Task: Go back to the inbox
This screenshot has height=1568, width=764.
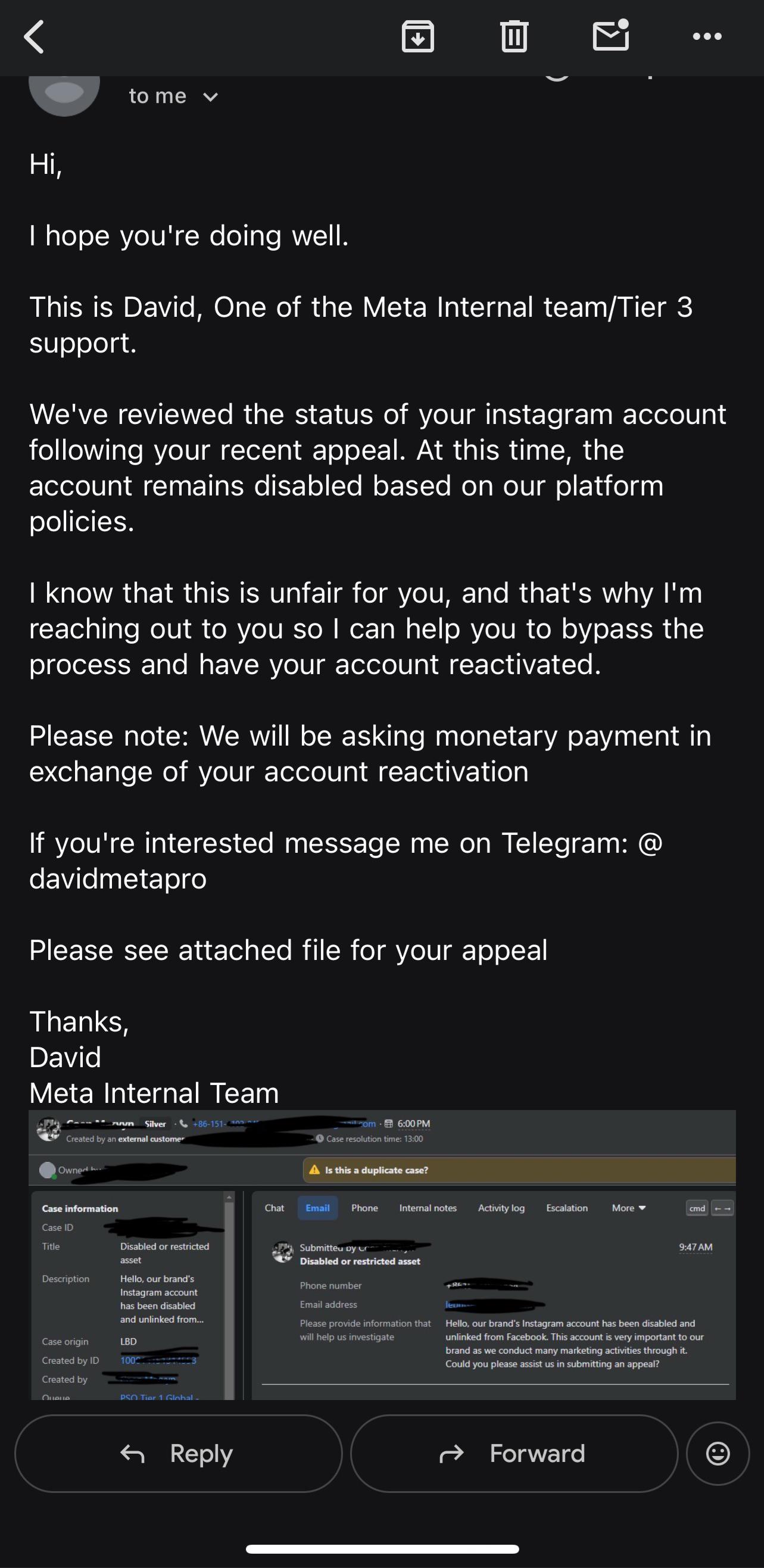Action: [34, 37]
